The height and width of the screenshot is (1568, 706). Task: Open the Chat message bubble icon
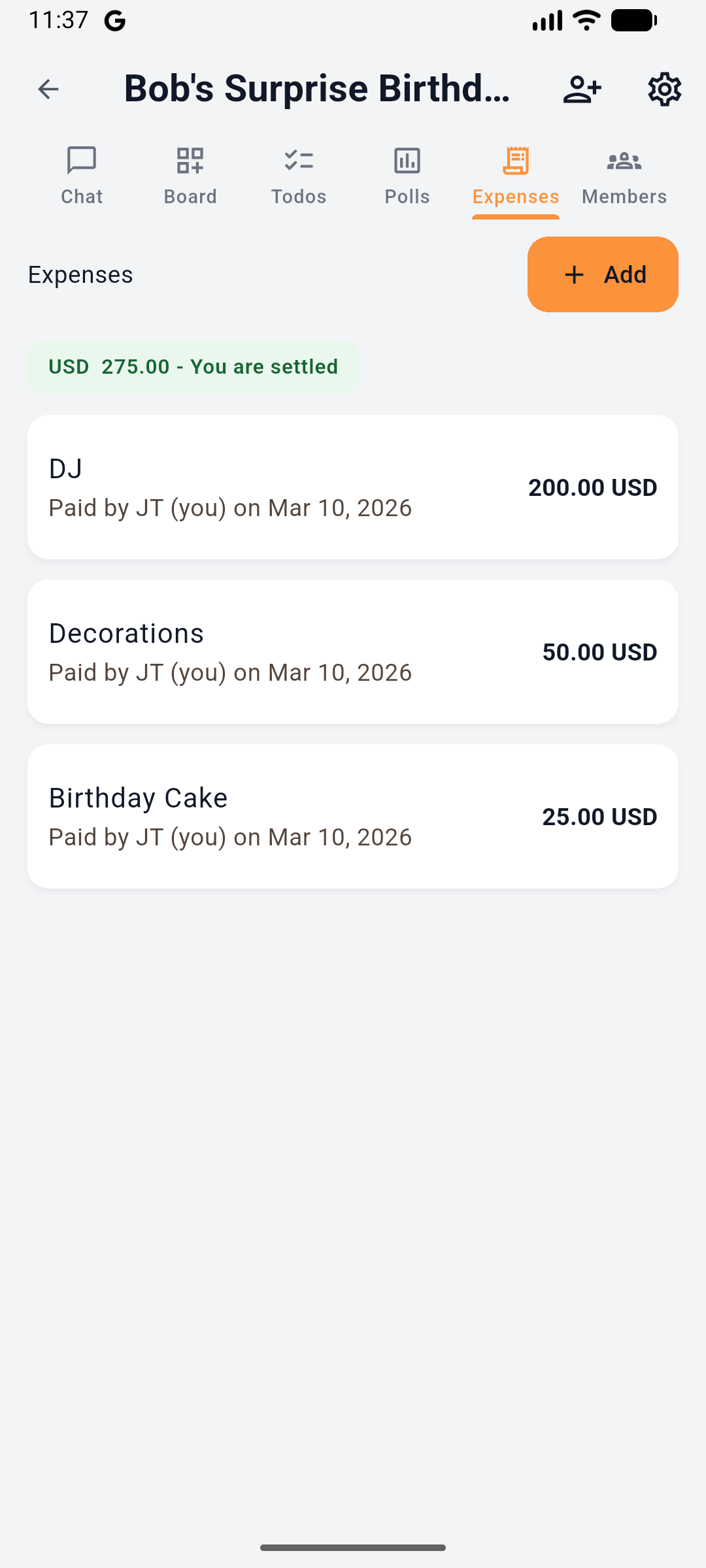pyautogui.click(x=81, y=160)
